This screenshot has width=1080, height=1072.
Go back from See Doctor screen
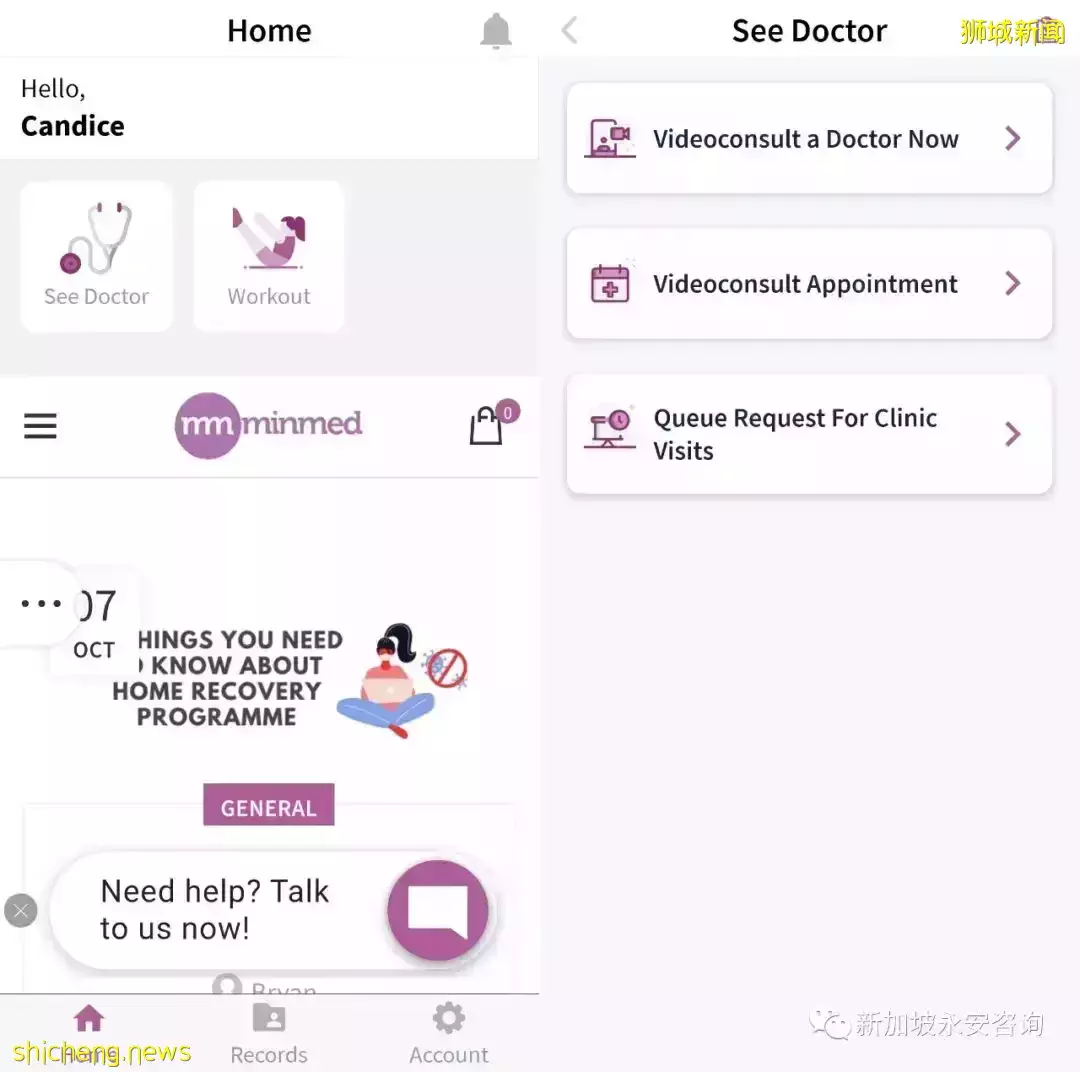[x=570, y=31]
